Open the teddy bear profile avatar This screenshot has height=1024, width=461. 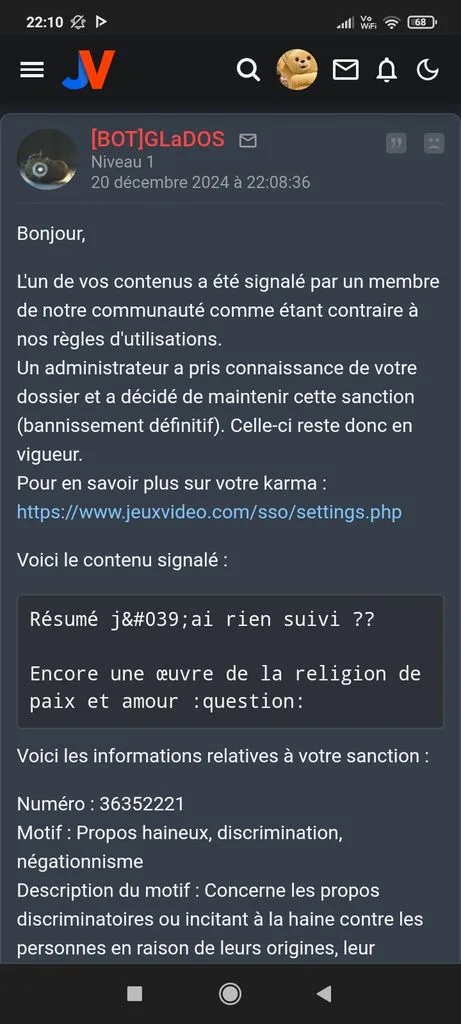click(x=297, y=69)
